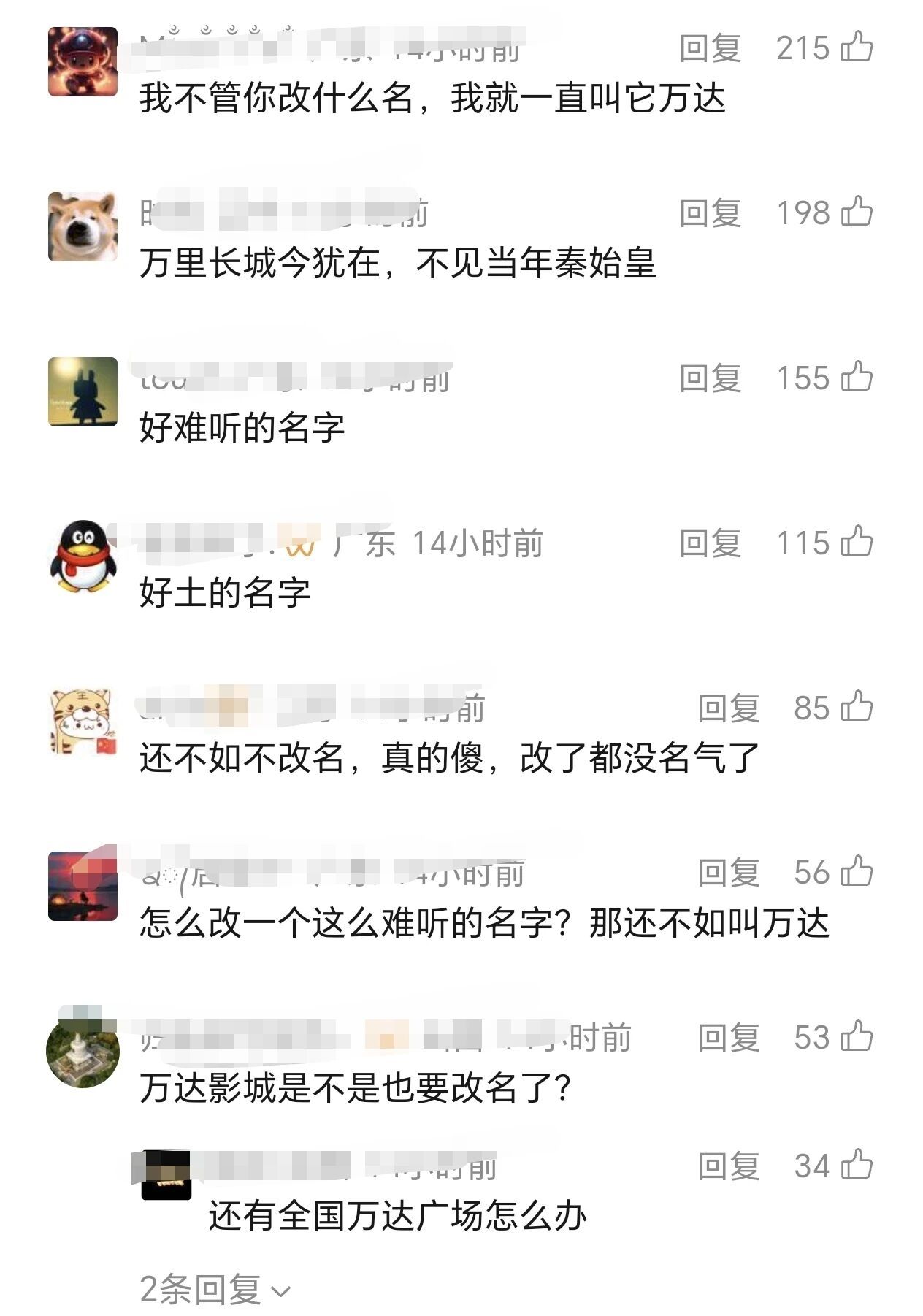The image size is (923, 1316).
Task: Like the comment '好难听的名字'
Action: point(857,378)
